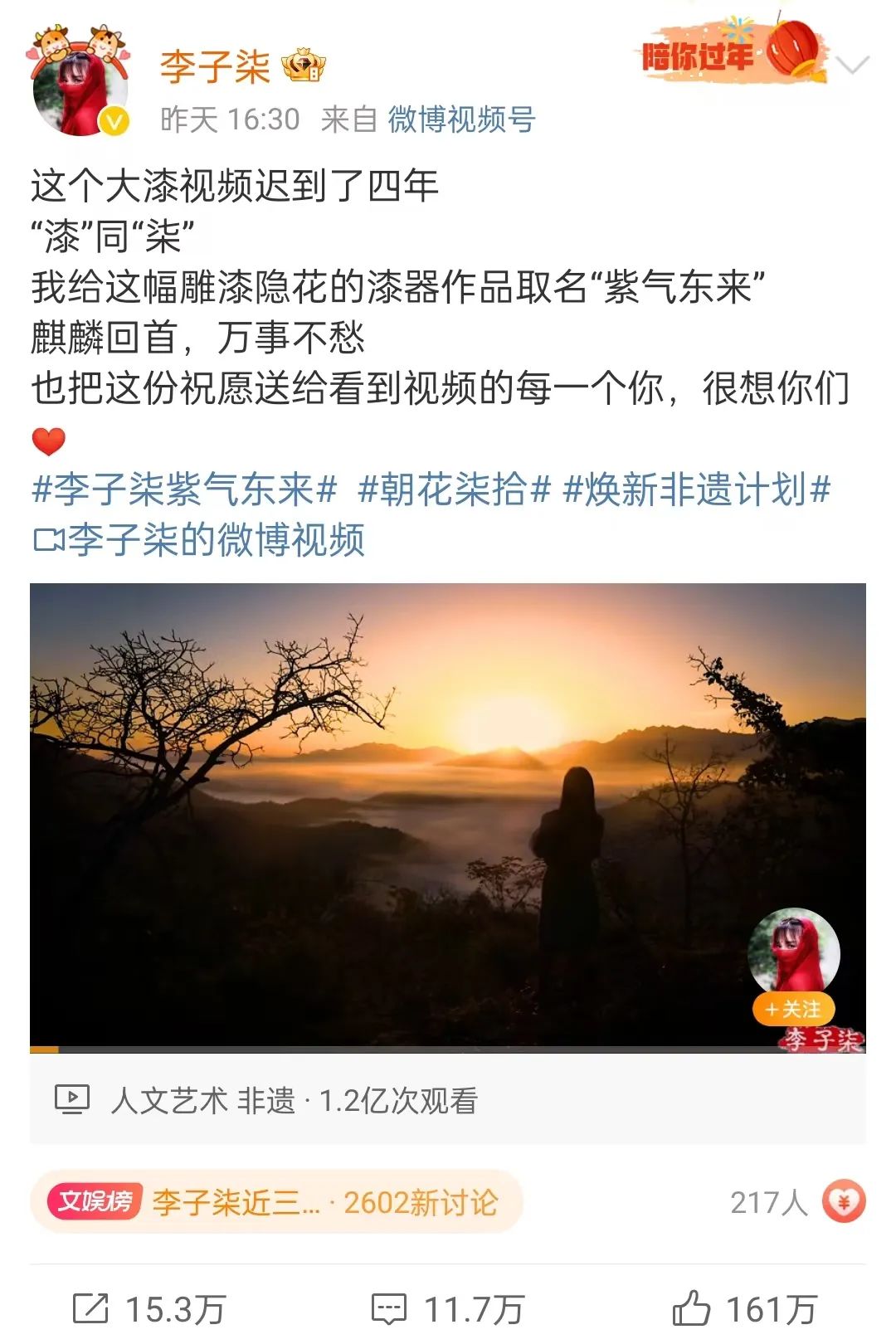Follow via the +关注 button on video
Screen dimensions: 896x1344
793,1009
